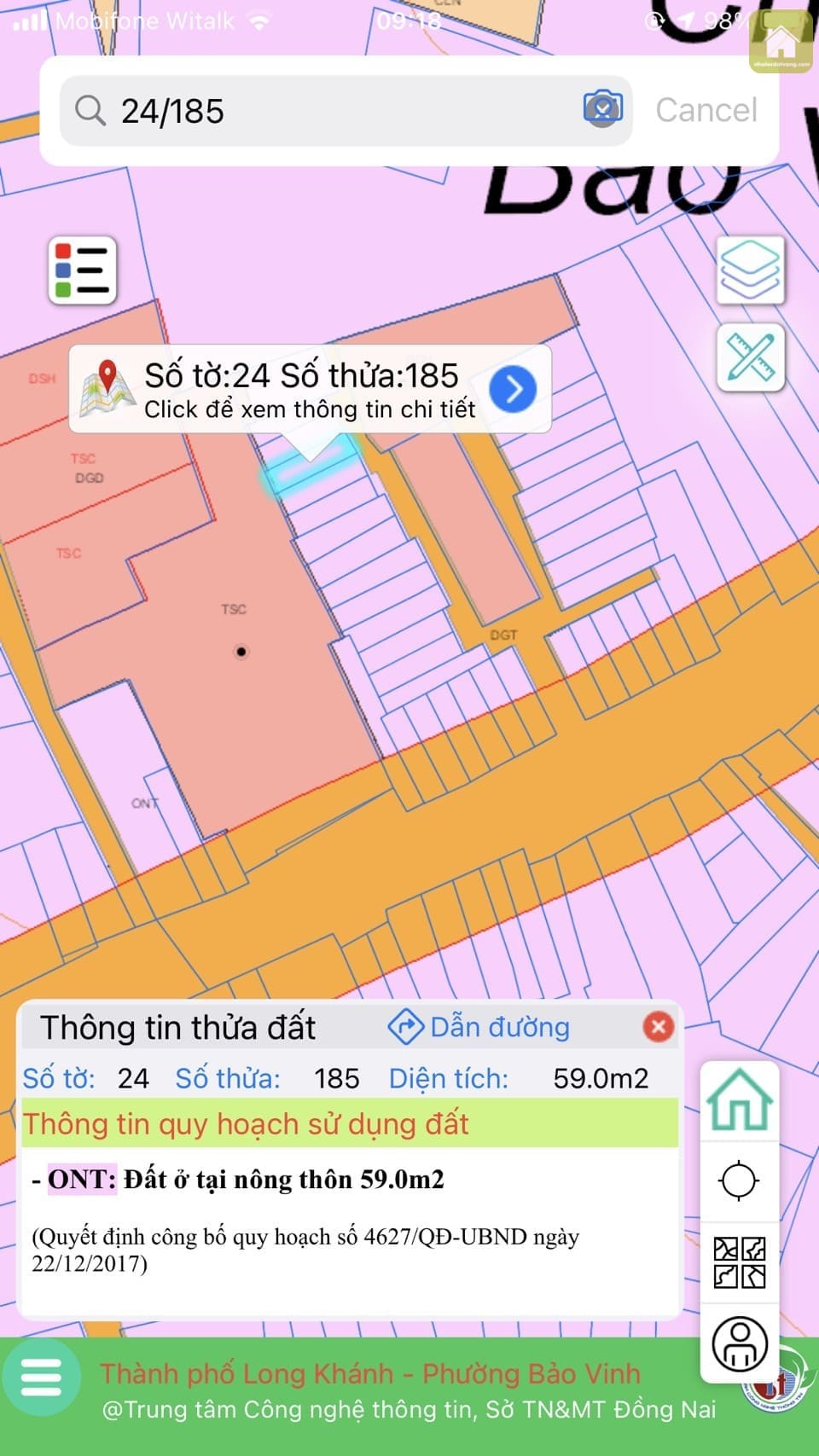Viewport: 819px width, 1456px height.
Task: Open the ruler measurement tool
Action: [x=750, y=357]
